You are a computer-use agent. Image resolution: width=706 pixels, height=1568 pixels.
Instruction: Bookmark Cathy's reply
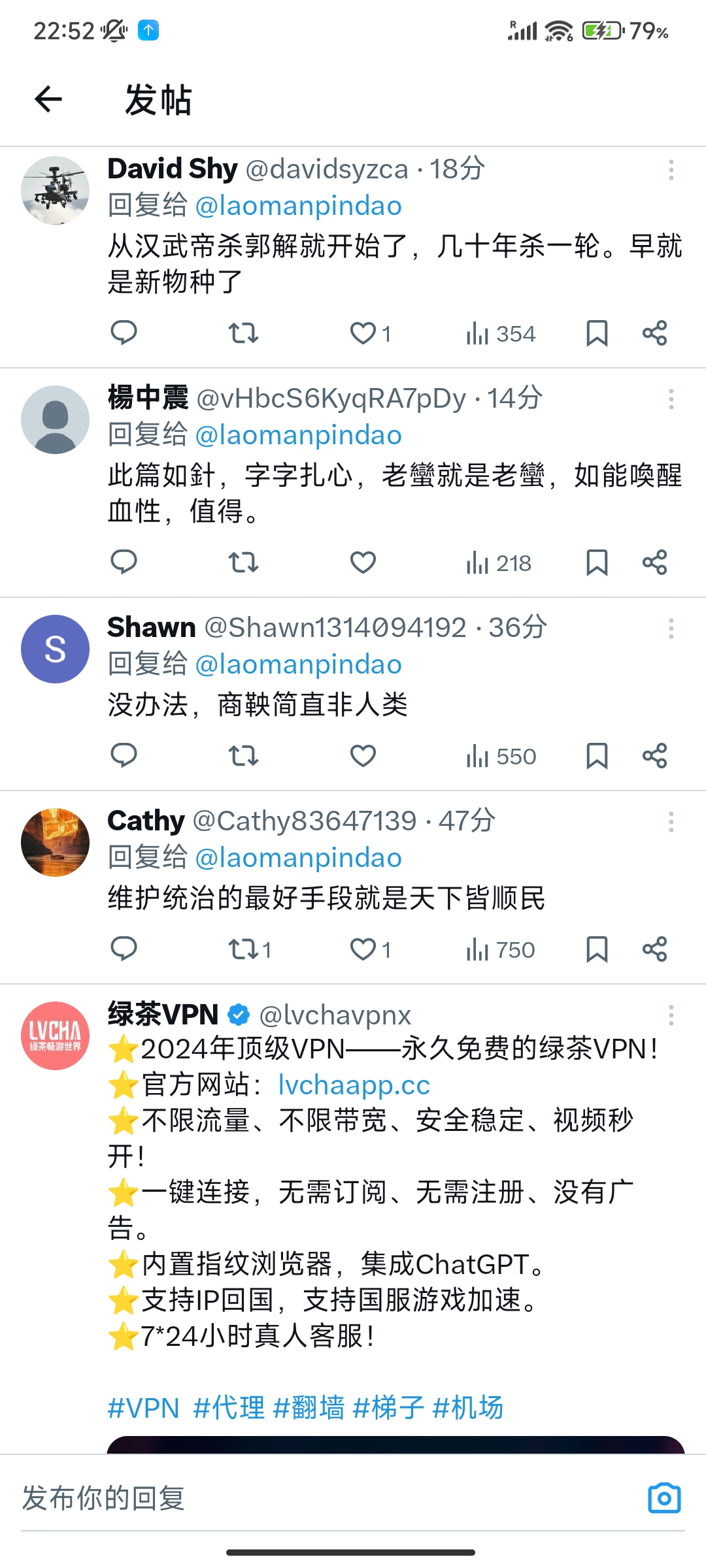pyautogui.click(x=597, y=949)
